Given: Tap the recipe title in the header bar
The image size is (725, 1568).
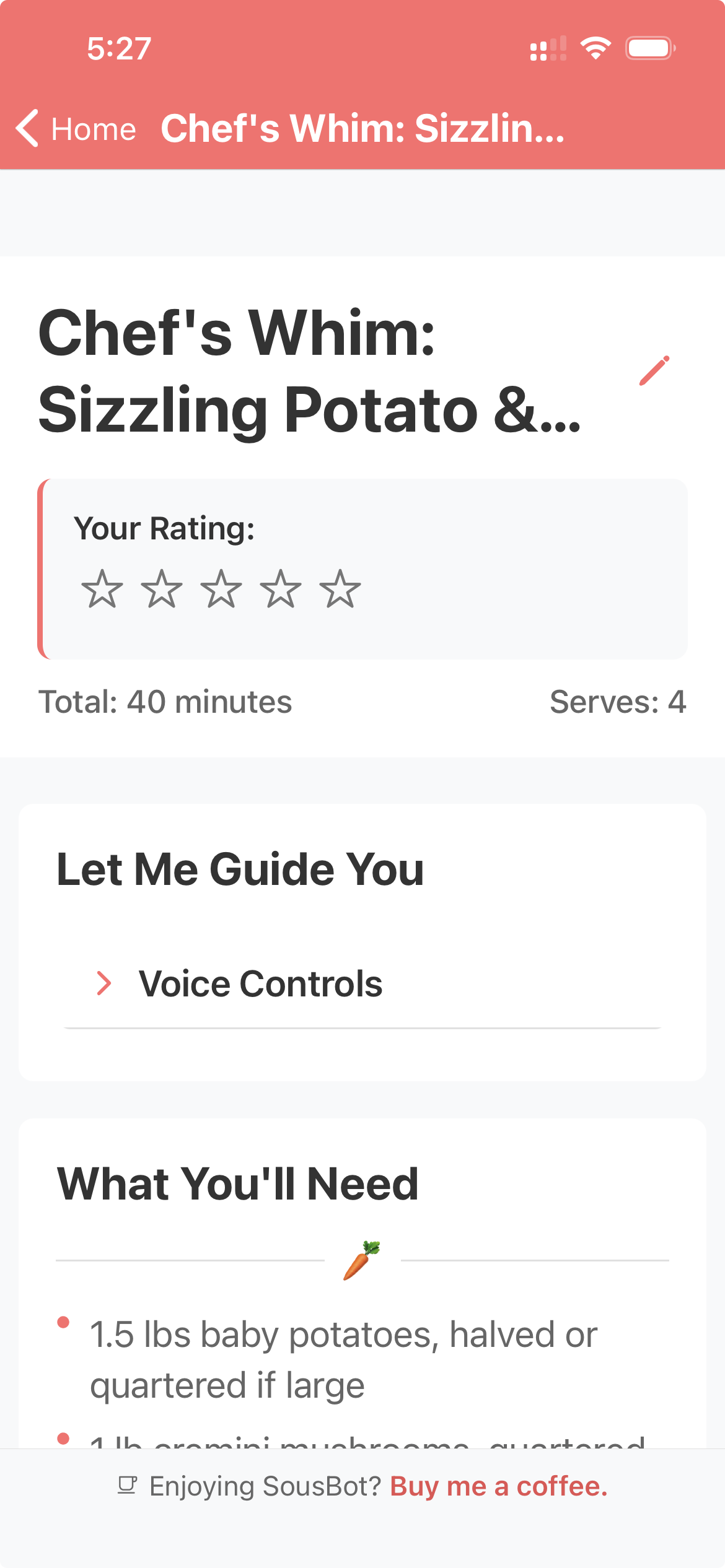Looking at the screenshot, I should click(362, 128).
